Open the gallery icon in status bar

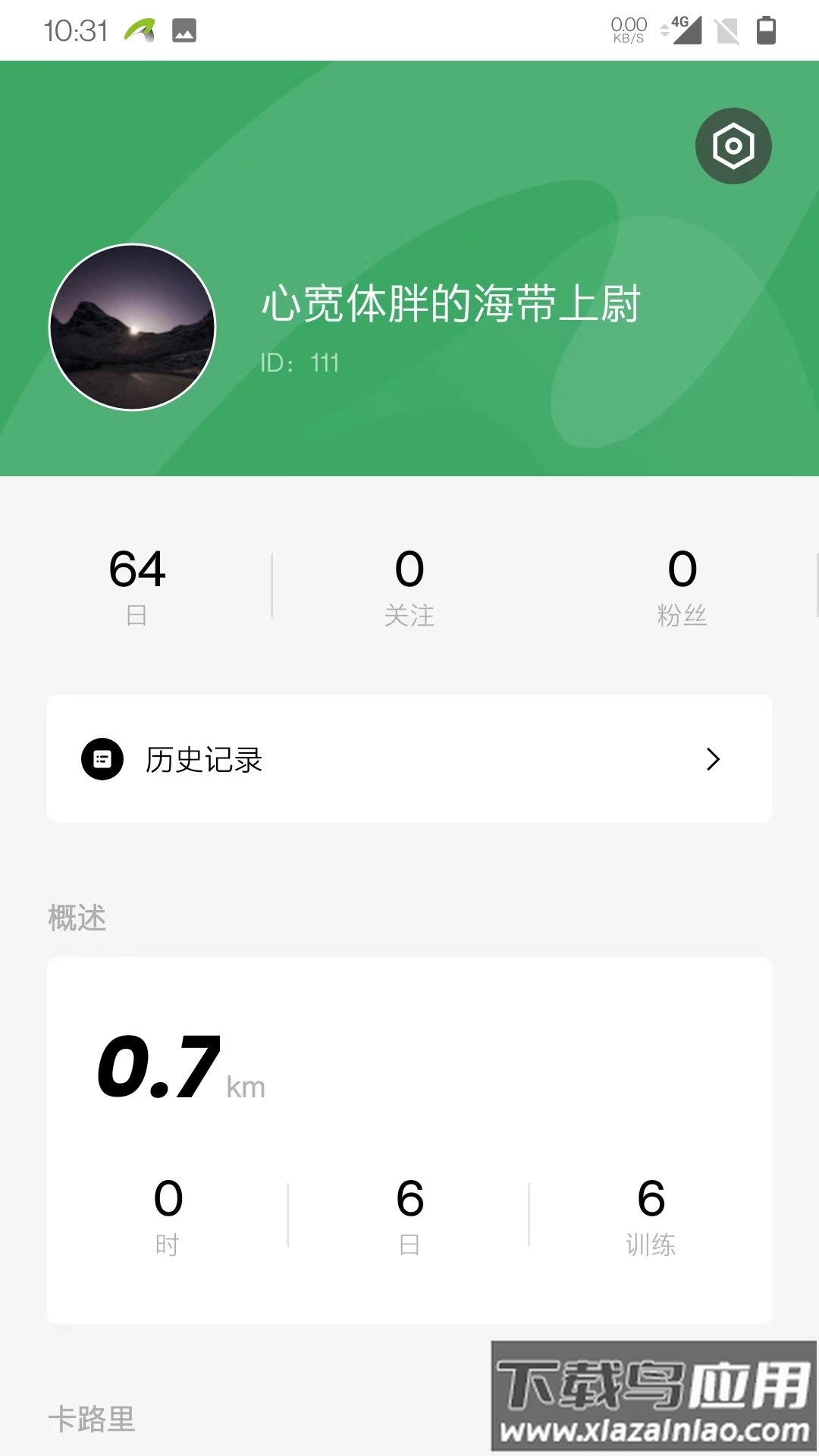coord(184,30)
